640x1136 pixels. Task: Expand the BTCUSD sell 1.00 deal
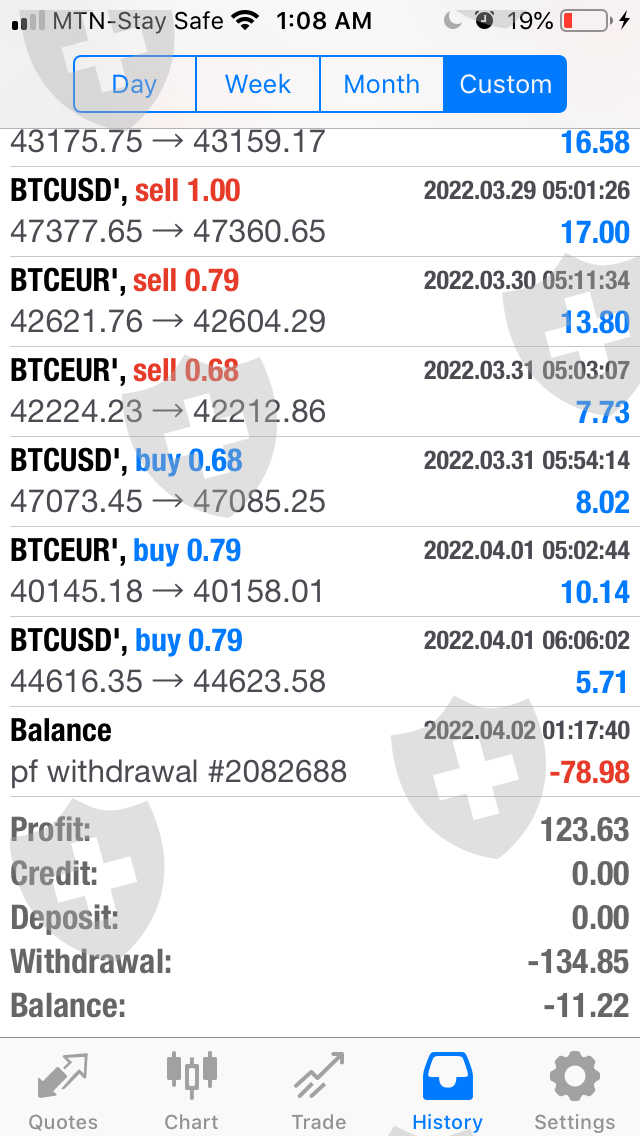pyautogui.click(x=320, y=211)
